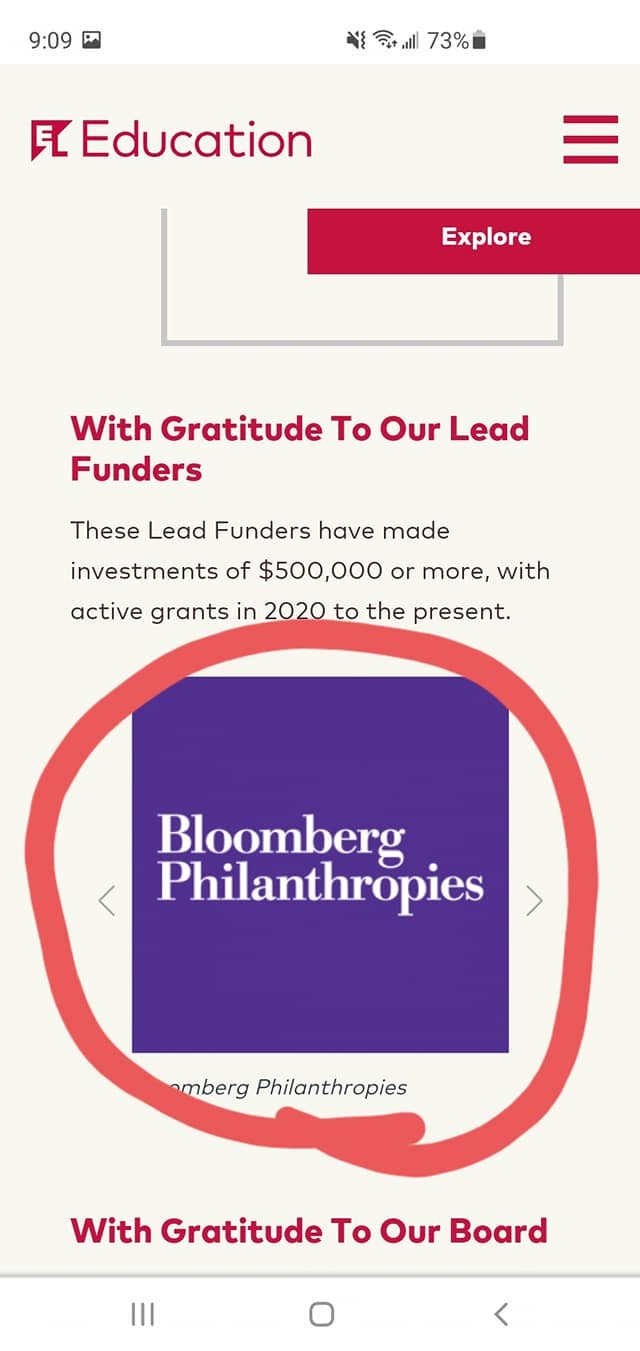
Task: Show the previous lead funder
Action: tap(108, 901)
